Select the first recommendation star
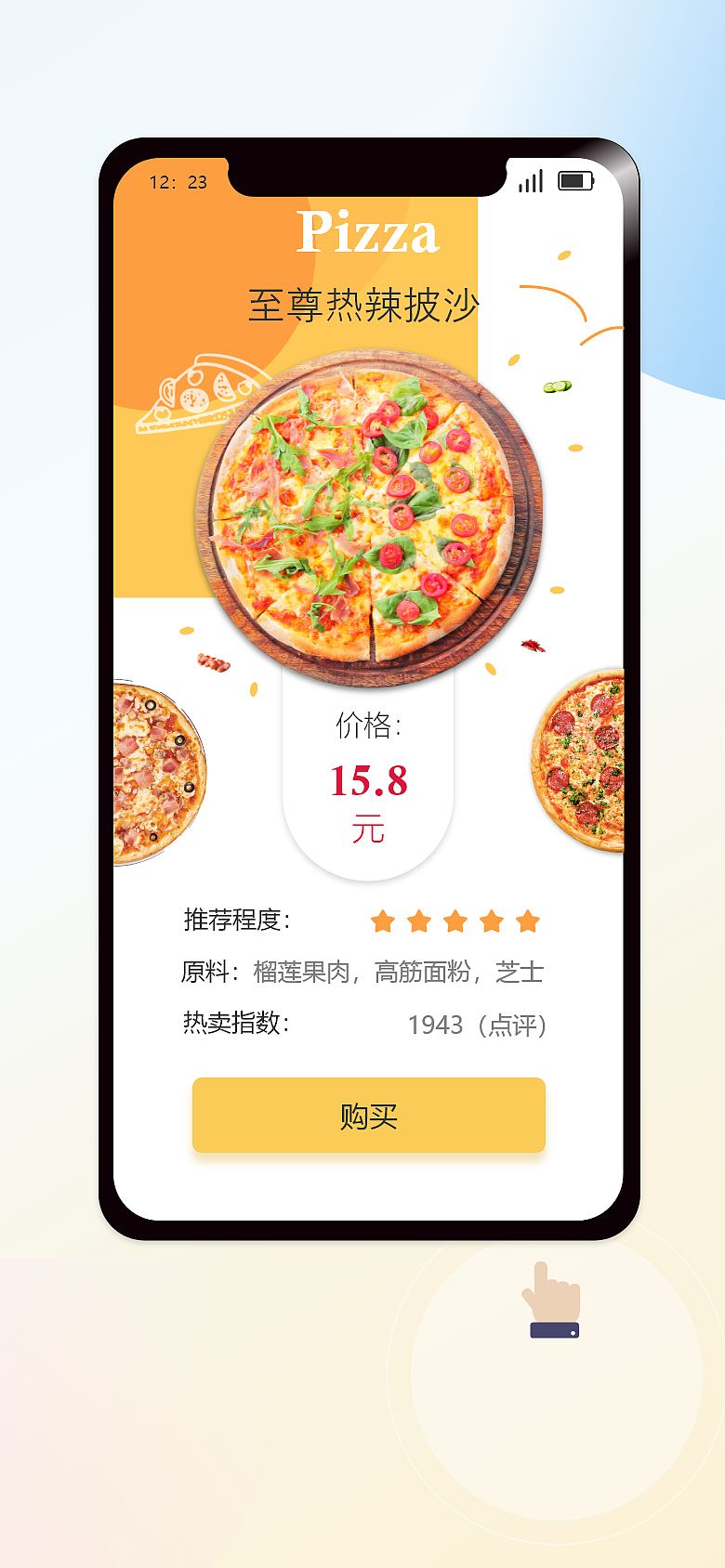Image resolution: width=725 pixels, height=1568 pixels. 381,921
